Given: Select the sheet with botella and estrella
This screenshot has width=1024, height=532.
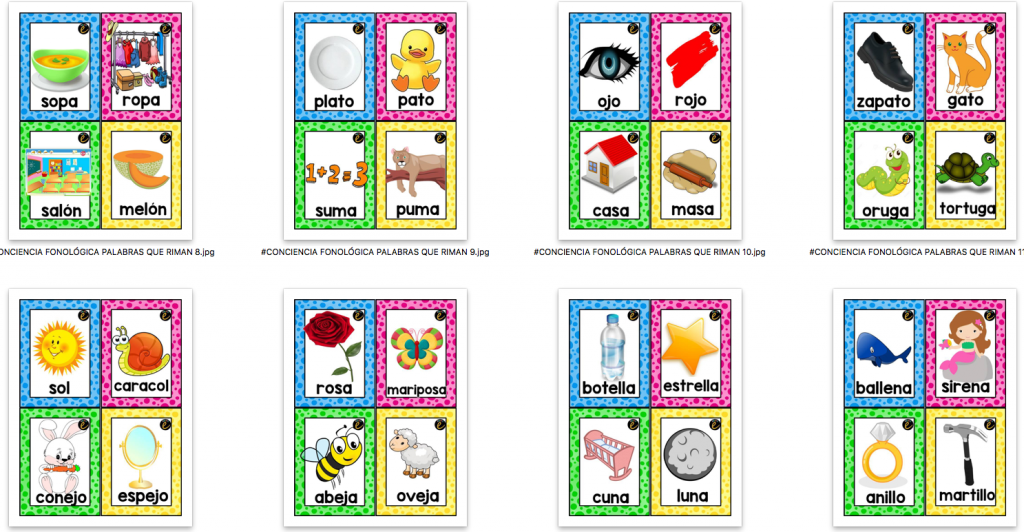Looking at the screenshot, I should (650, 408).
